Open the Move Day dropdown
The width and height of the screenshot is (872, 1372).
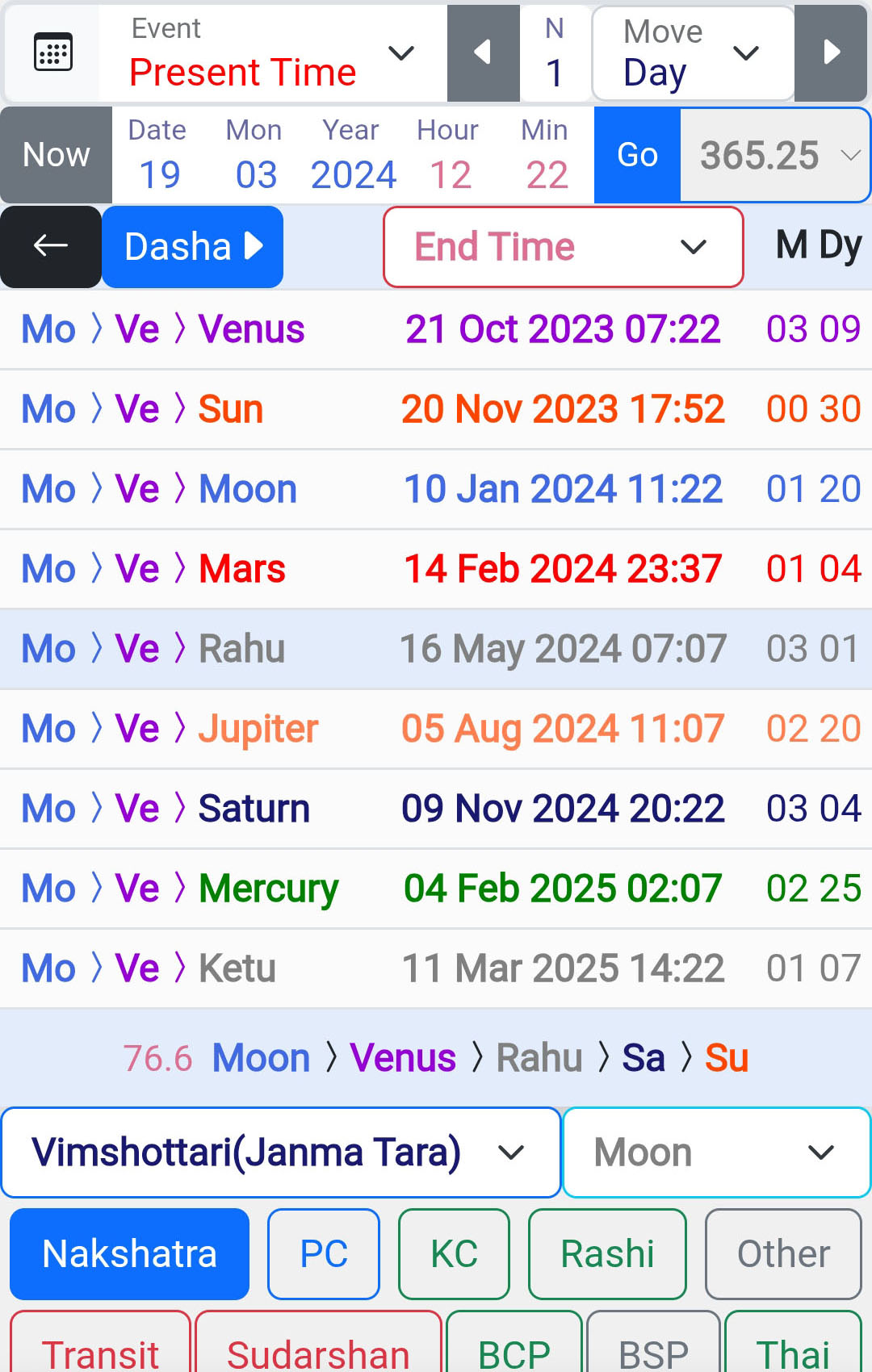coord(693,53)
